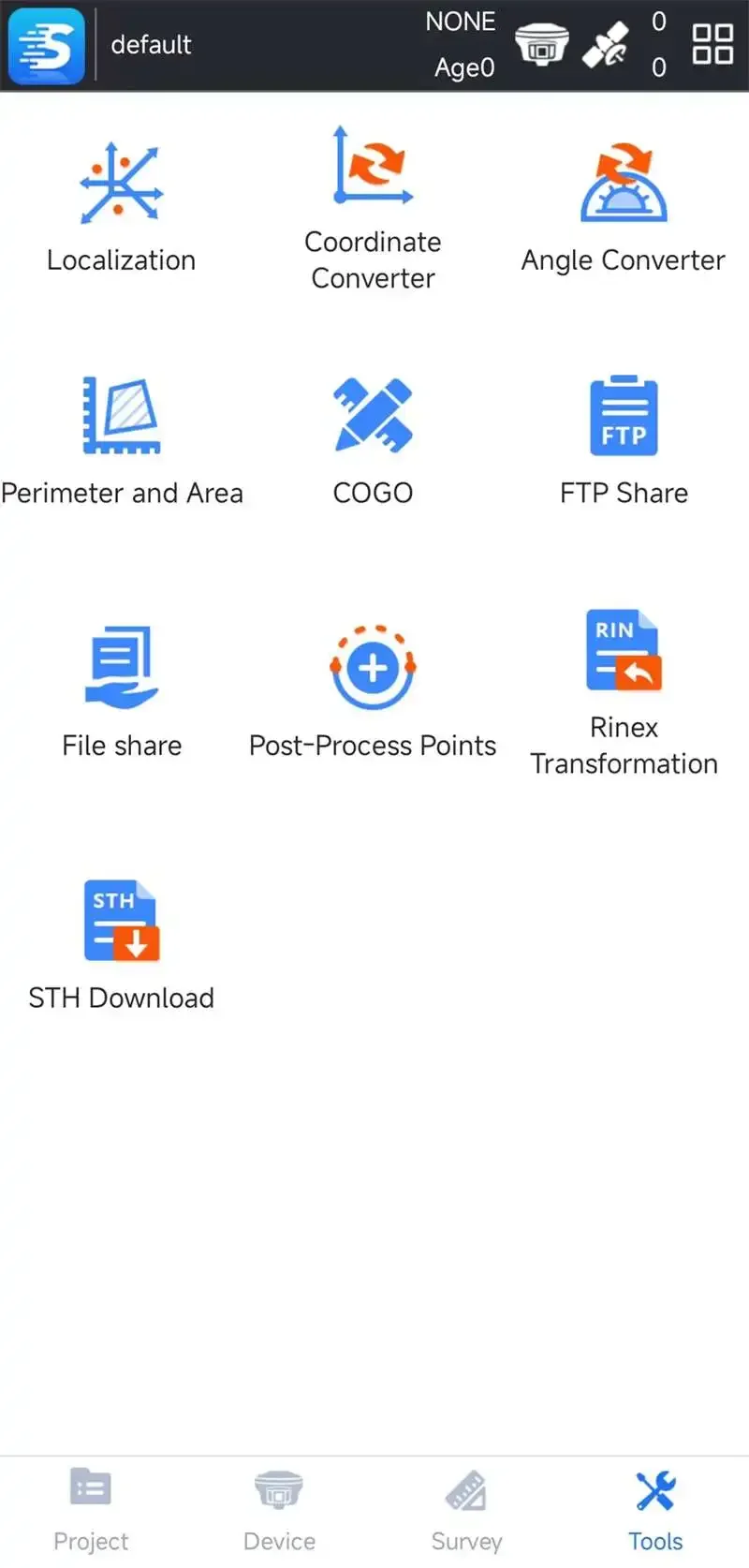Tap the receiver device icon in header

541,44
